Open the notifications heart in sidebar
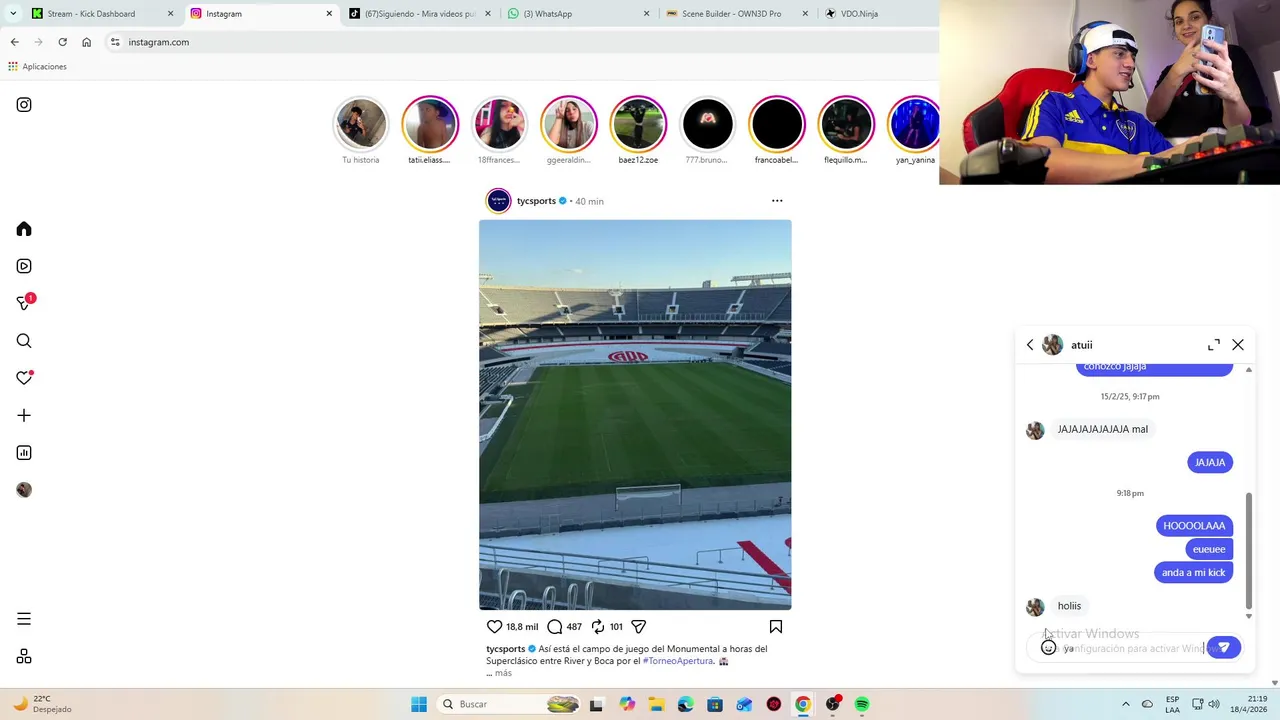 click(x=24, y=378)
